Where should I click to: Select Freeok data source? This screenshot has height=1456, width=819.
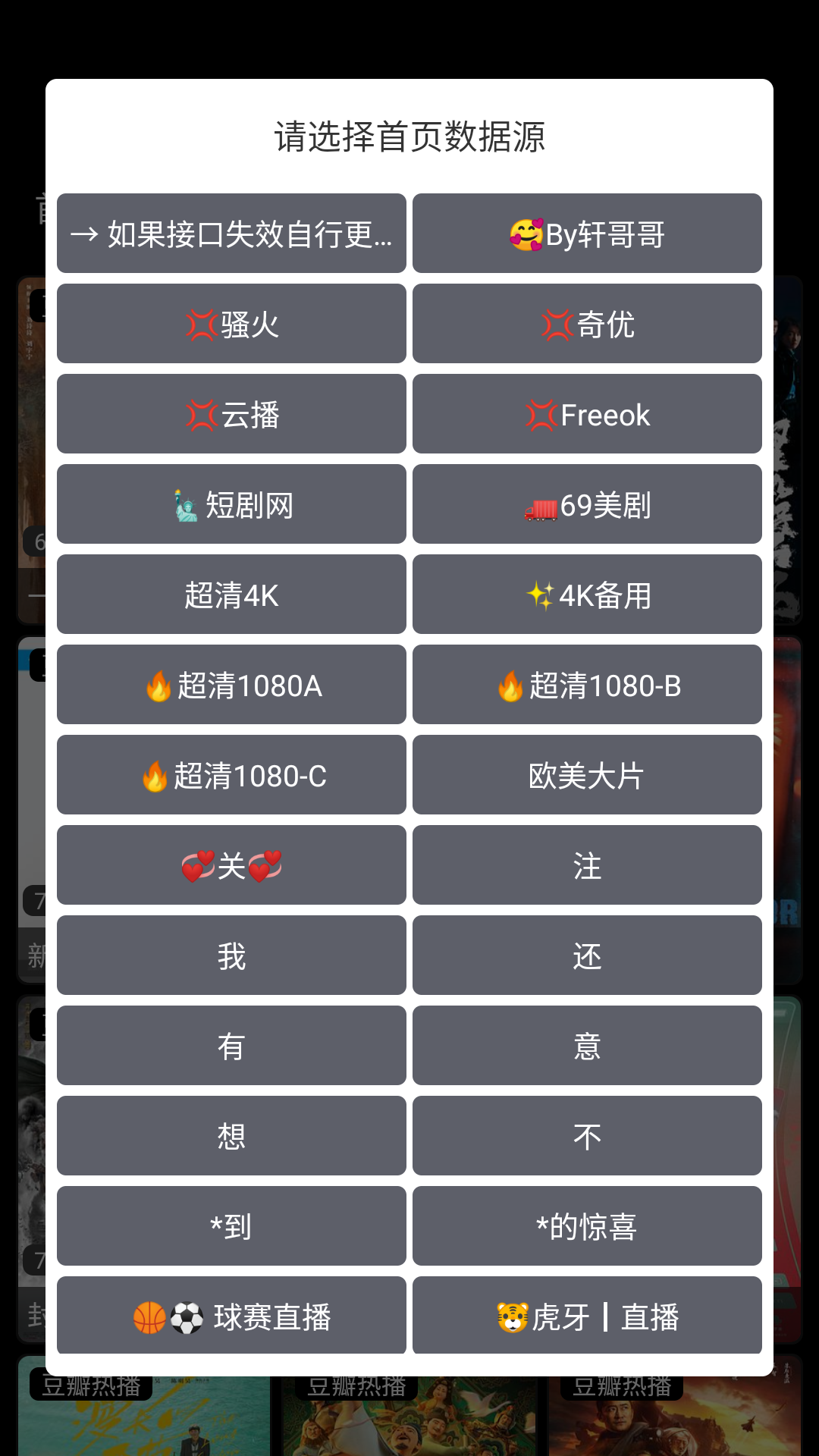tap(587, 414)
